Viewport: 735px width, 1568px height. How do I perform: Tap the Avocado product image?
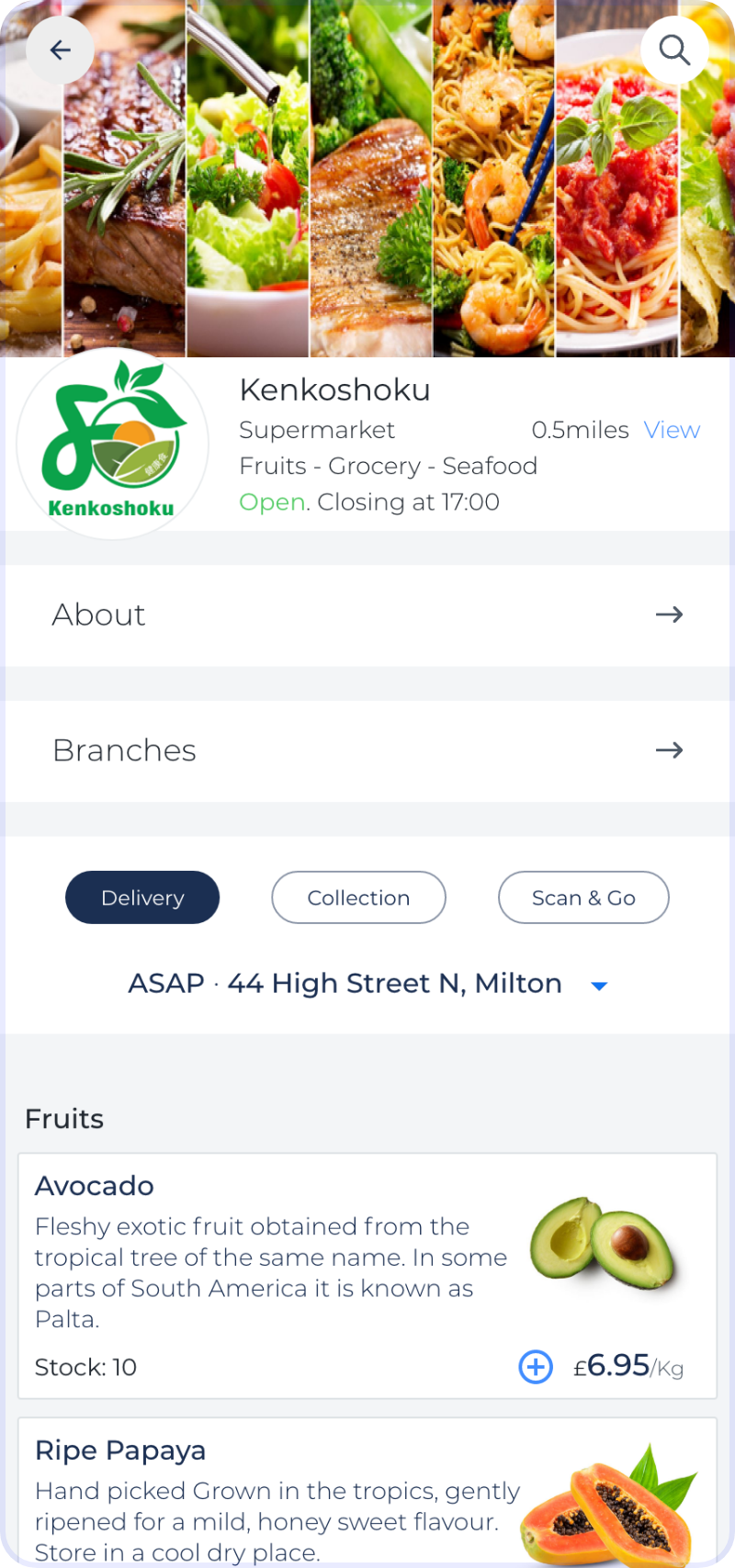coord(606,1249)
